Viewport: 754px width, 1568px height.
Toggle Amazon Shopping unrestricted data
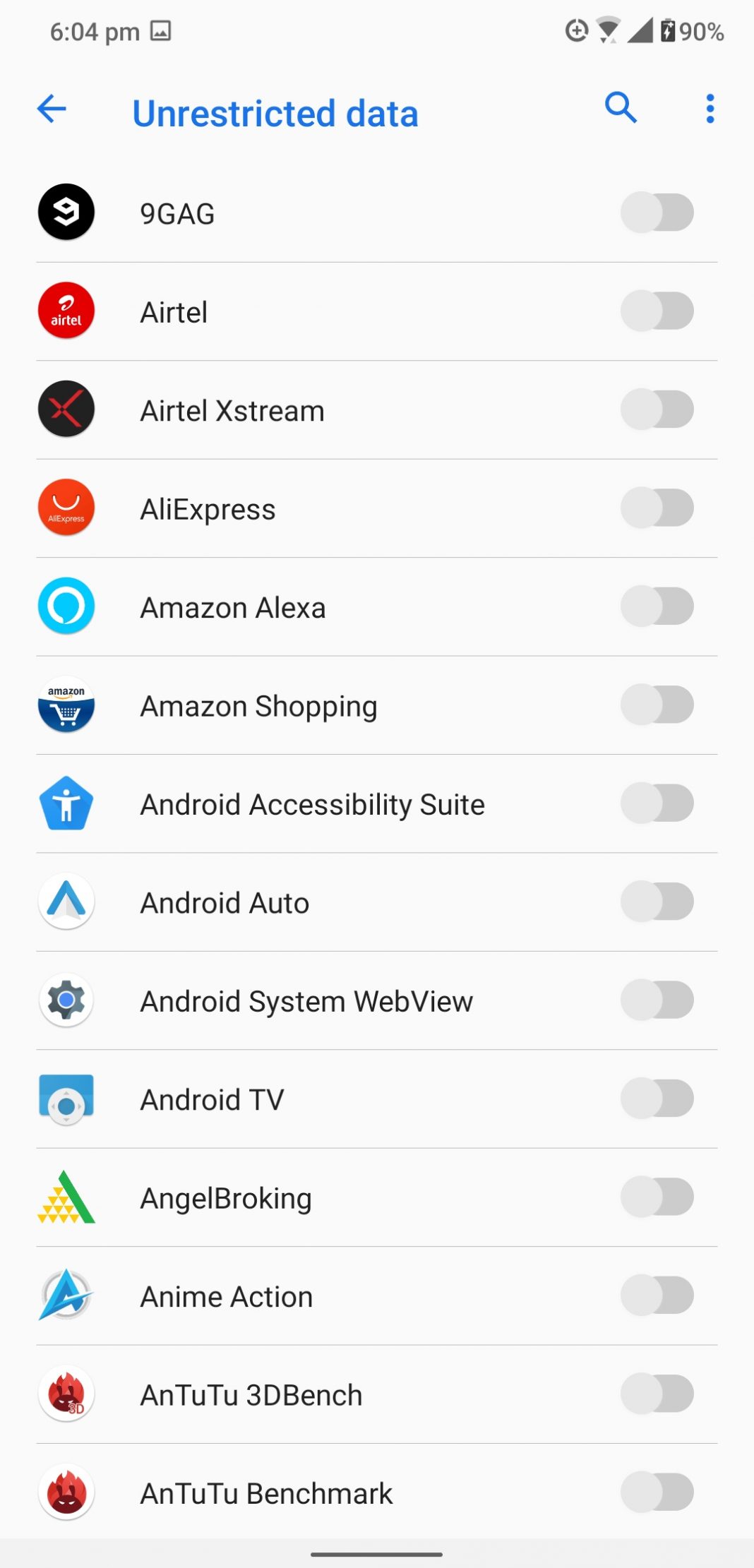(657, 705)
